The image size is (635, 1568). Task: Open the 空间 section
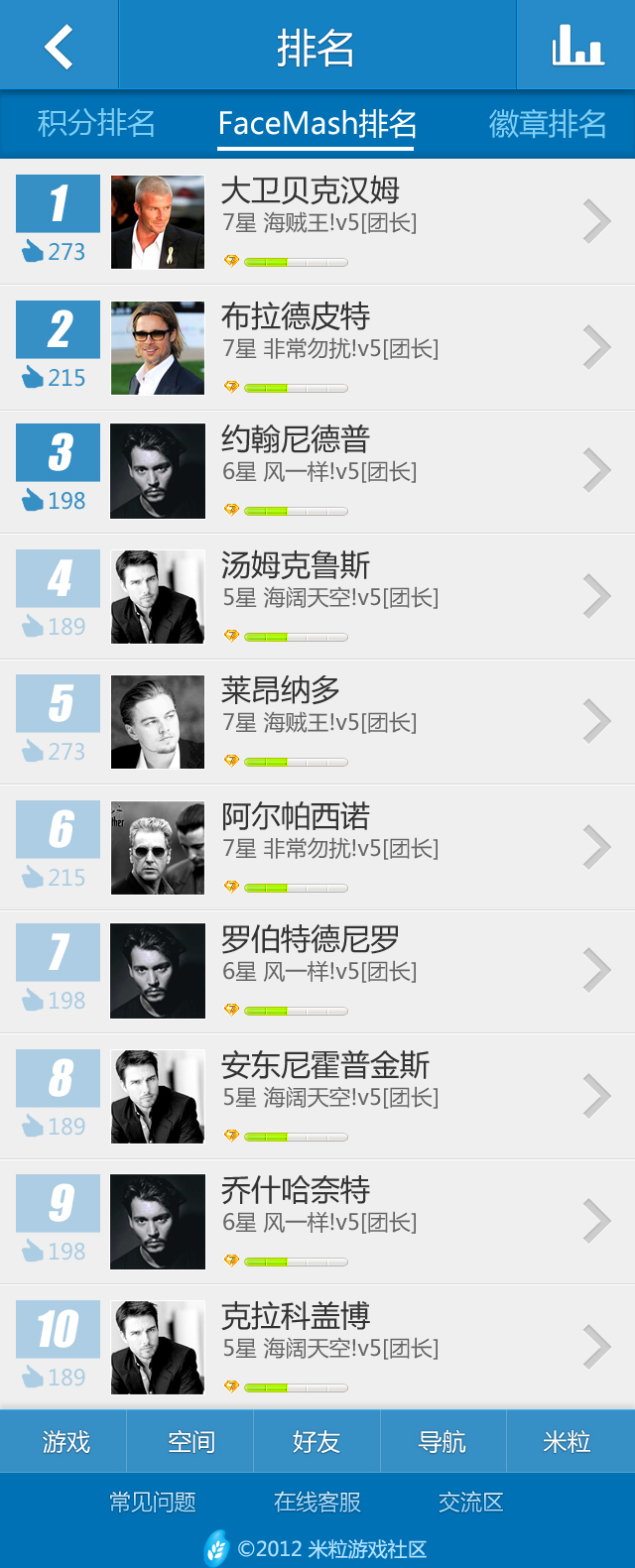190,1442
